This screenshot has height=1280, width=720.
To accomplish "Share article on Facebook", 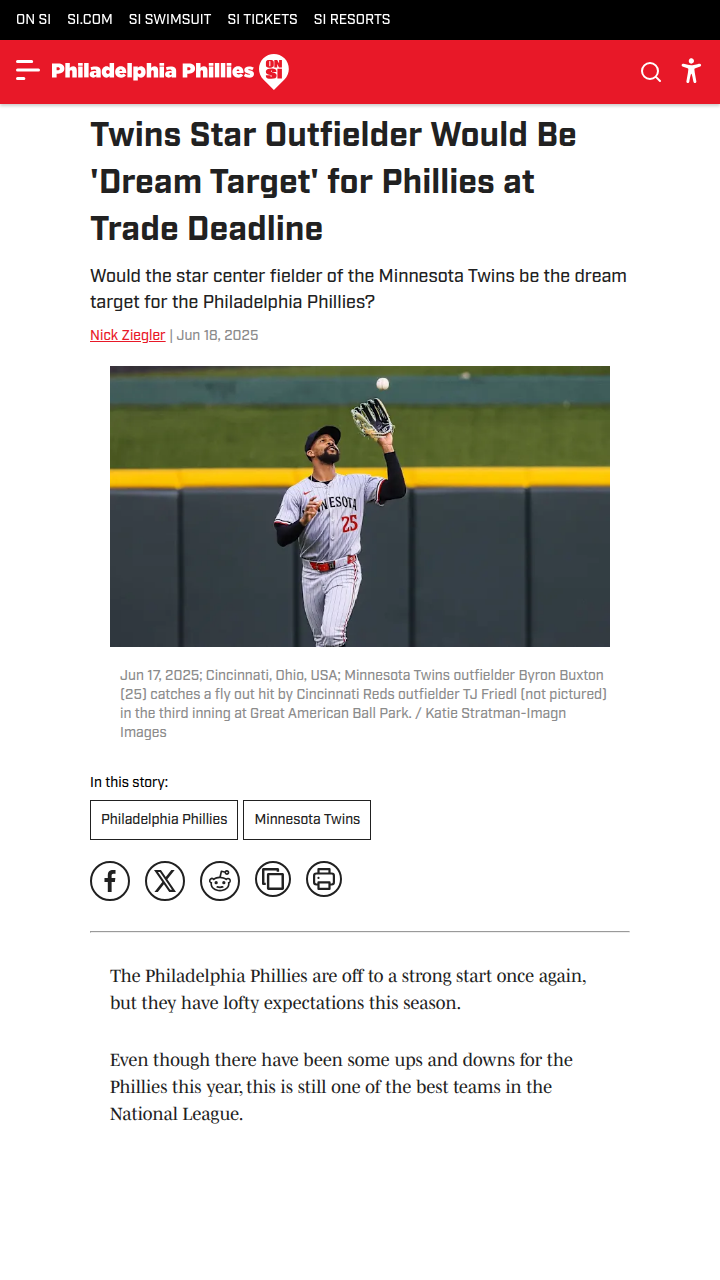I will (x=110, y=881).
